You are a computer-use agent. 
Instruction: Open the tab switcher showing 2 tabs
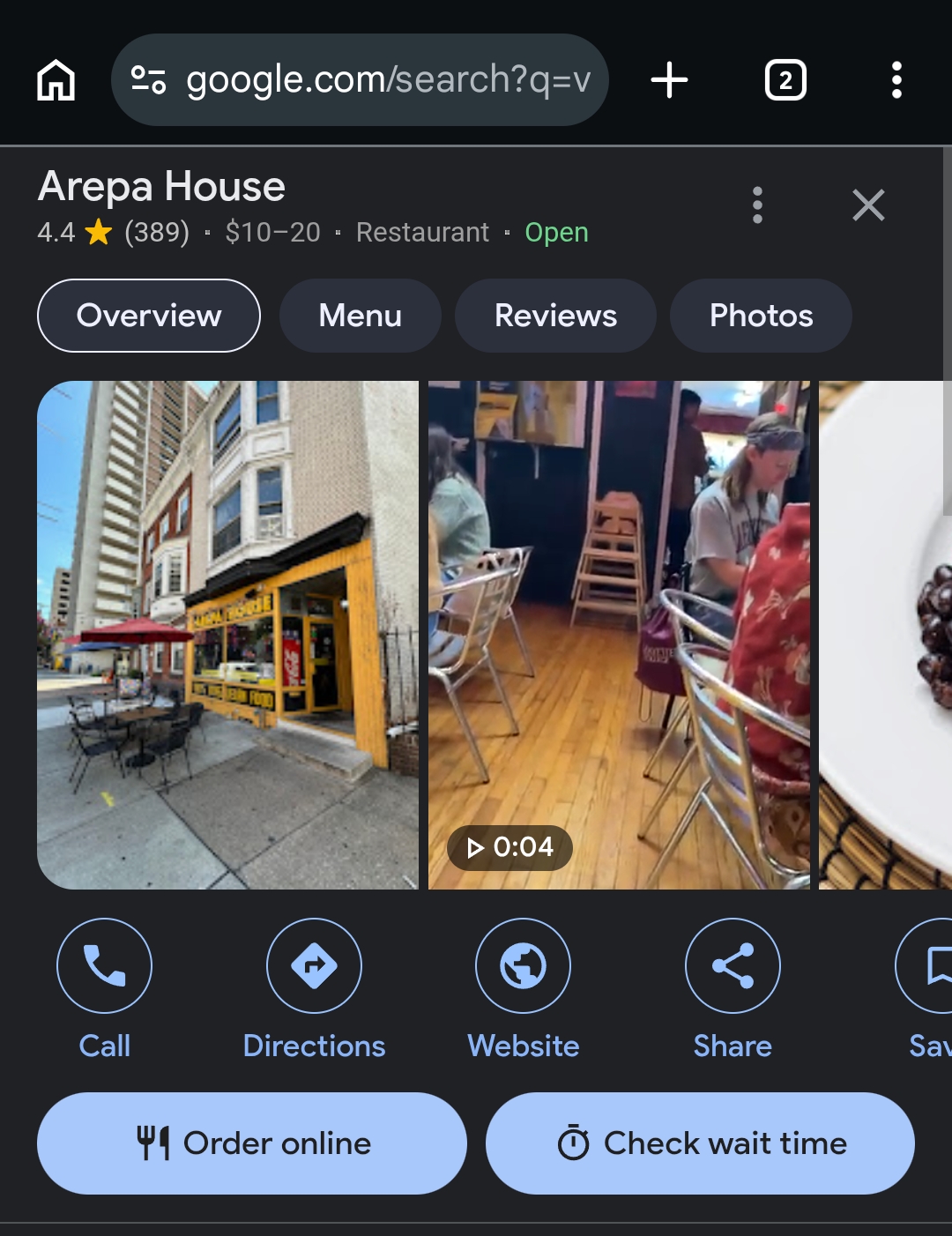(x=785, y=80)
